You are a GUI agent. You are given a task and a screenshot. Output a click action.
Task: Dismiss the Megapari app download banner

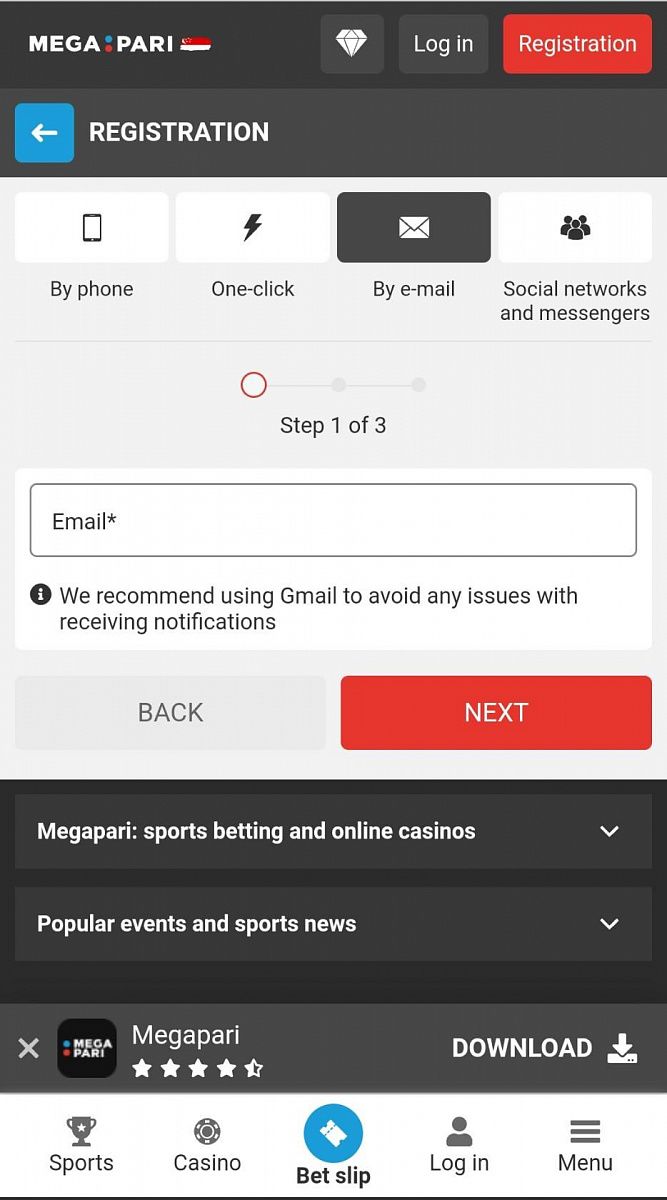[x=29, y=1048]
